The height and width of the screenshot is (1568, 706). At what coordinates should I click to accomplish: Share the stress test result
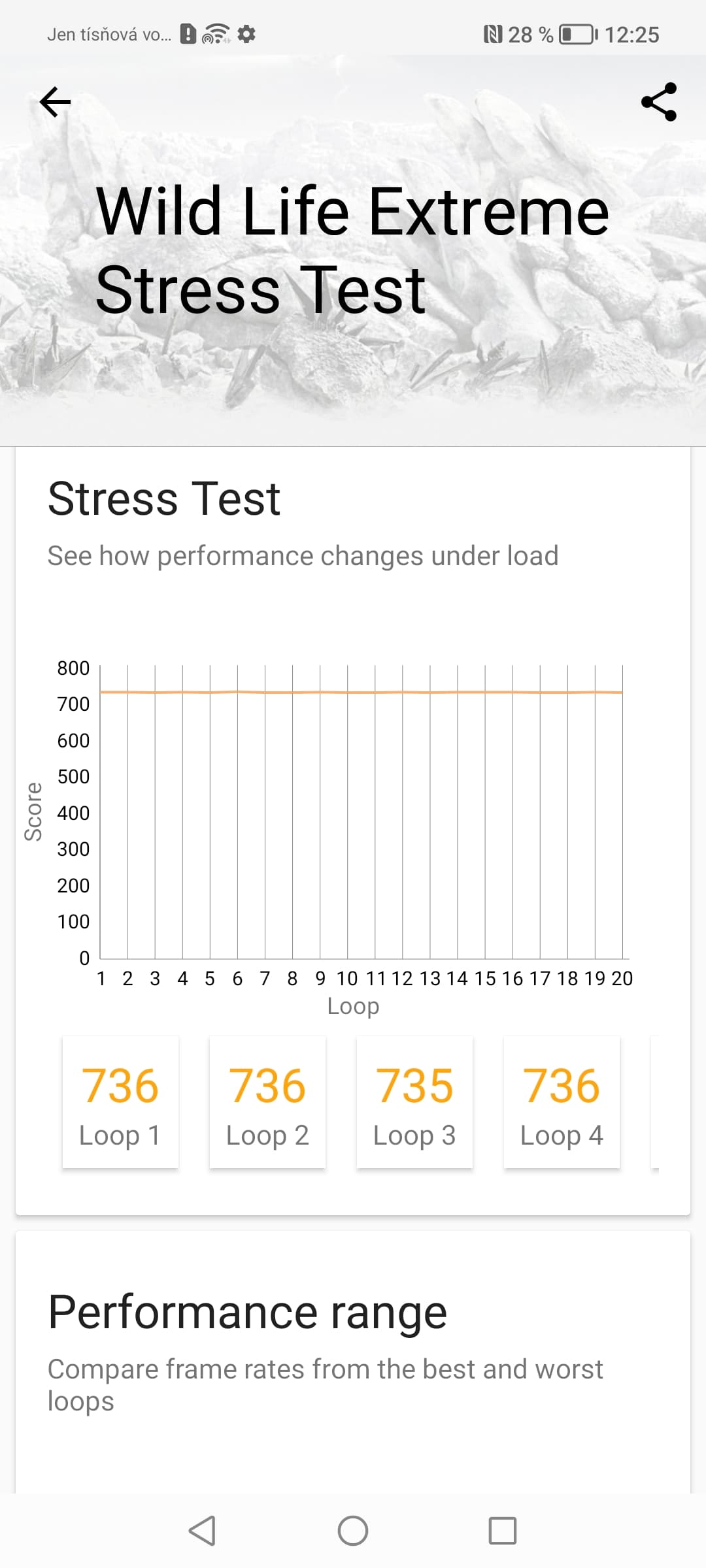658,102
